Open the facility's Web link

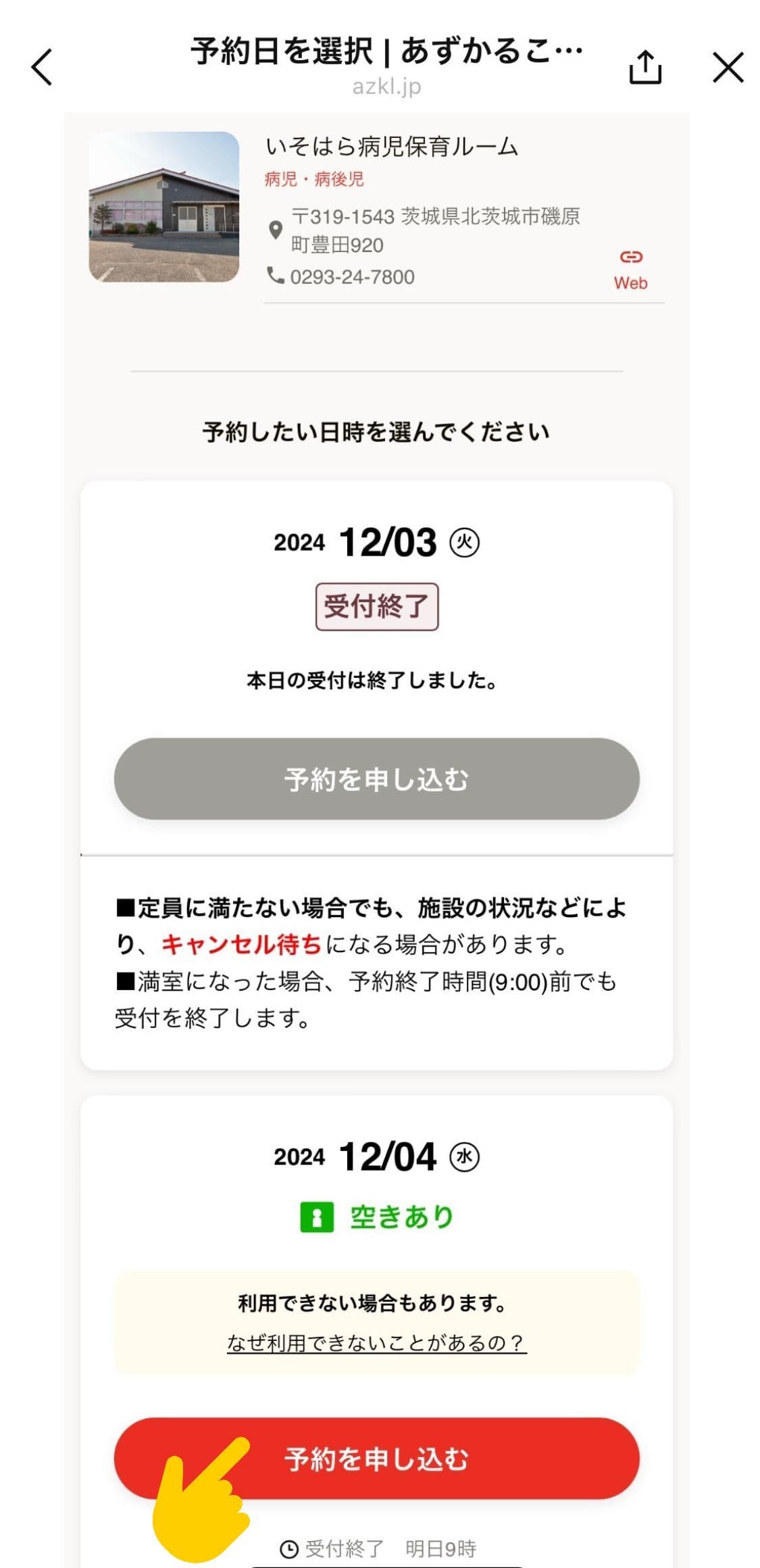(630, 269)
